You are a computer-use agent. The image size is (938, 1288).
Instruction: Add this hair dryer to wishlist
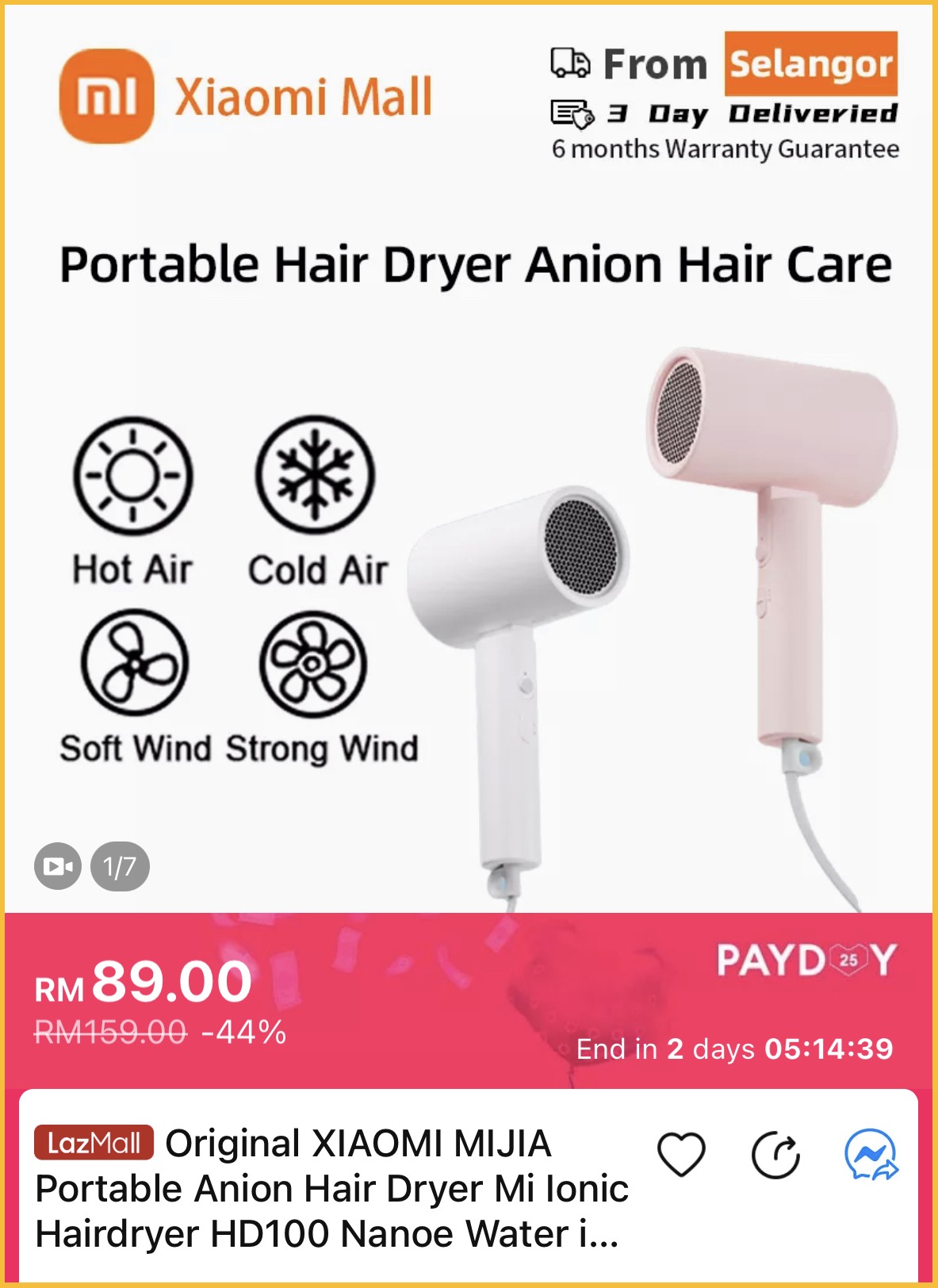[681, 1154]
